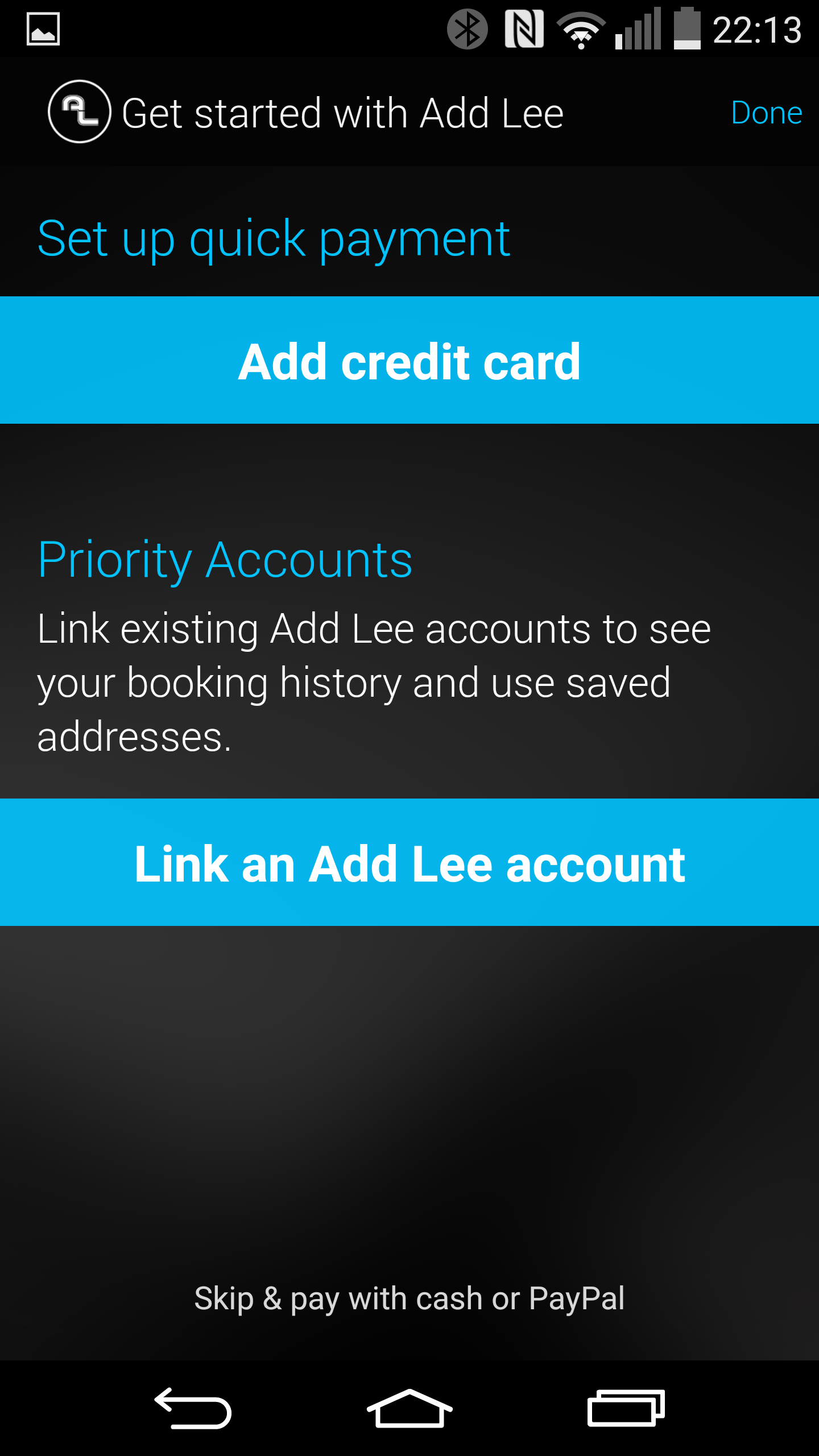819x1456 pixels.
Task: Open the recent apps view
Action: (626, 1408)
